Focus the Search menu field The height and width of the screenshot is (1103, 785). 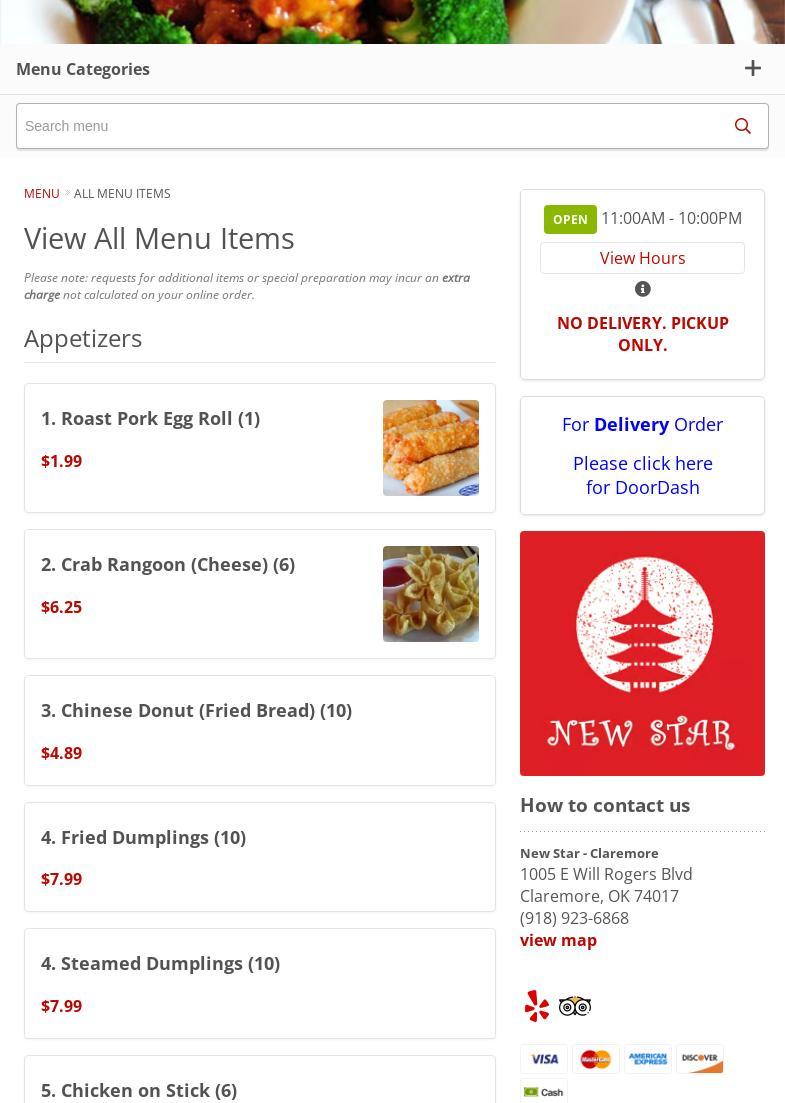tap(366, 126)
